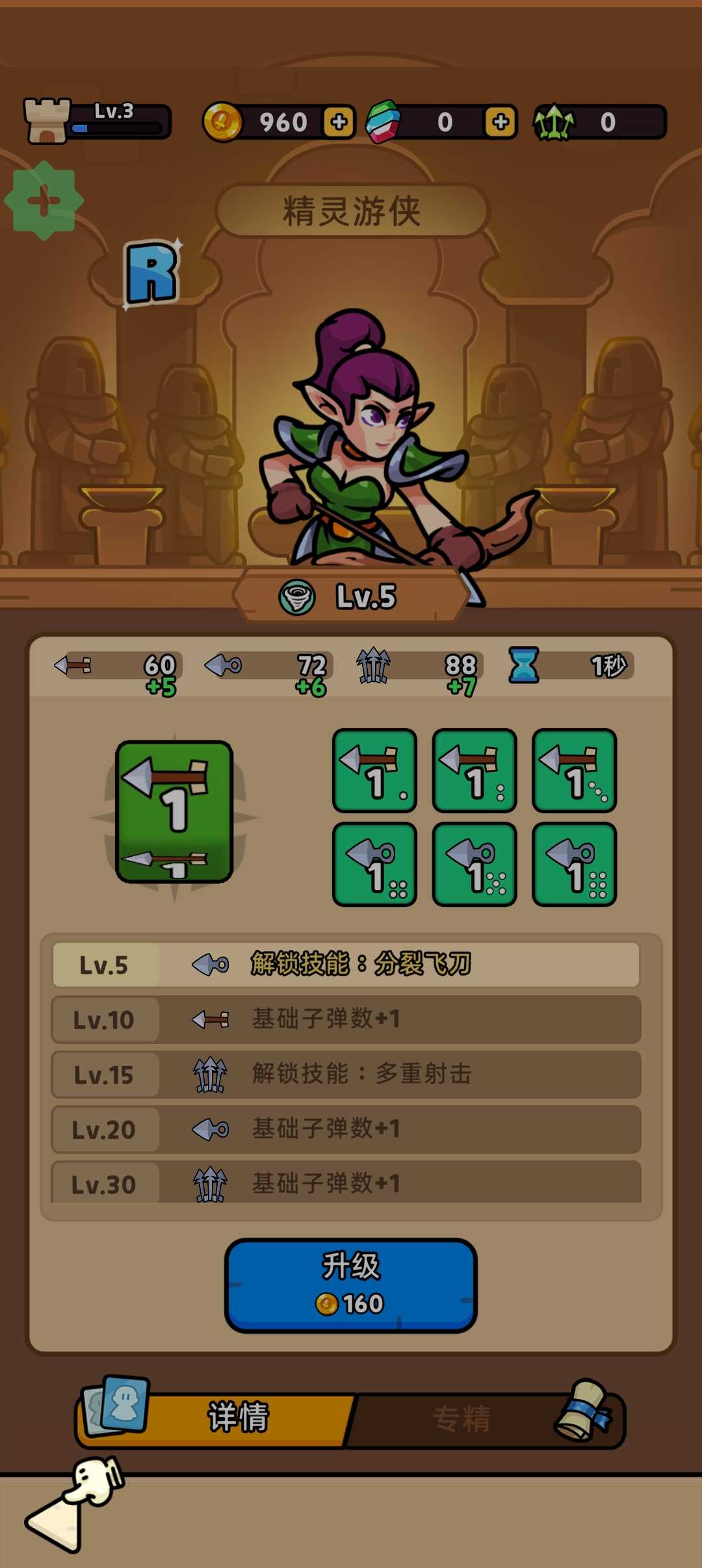The height and width of the screenshot is (1568, 702).
Task: Select the three-dot arrow skill tile
Action: [574, 770]
